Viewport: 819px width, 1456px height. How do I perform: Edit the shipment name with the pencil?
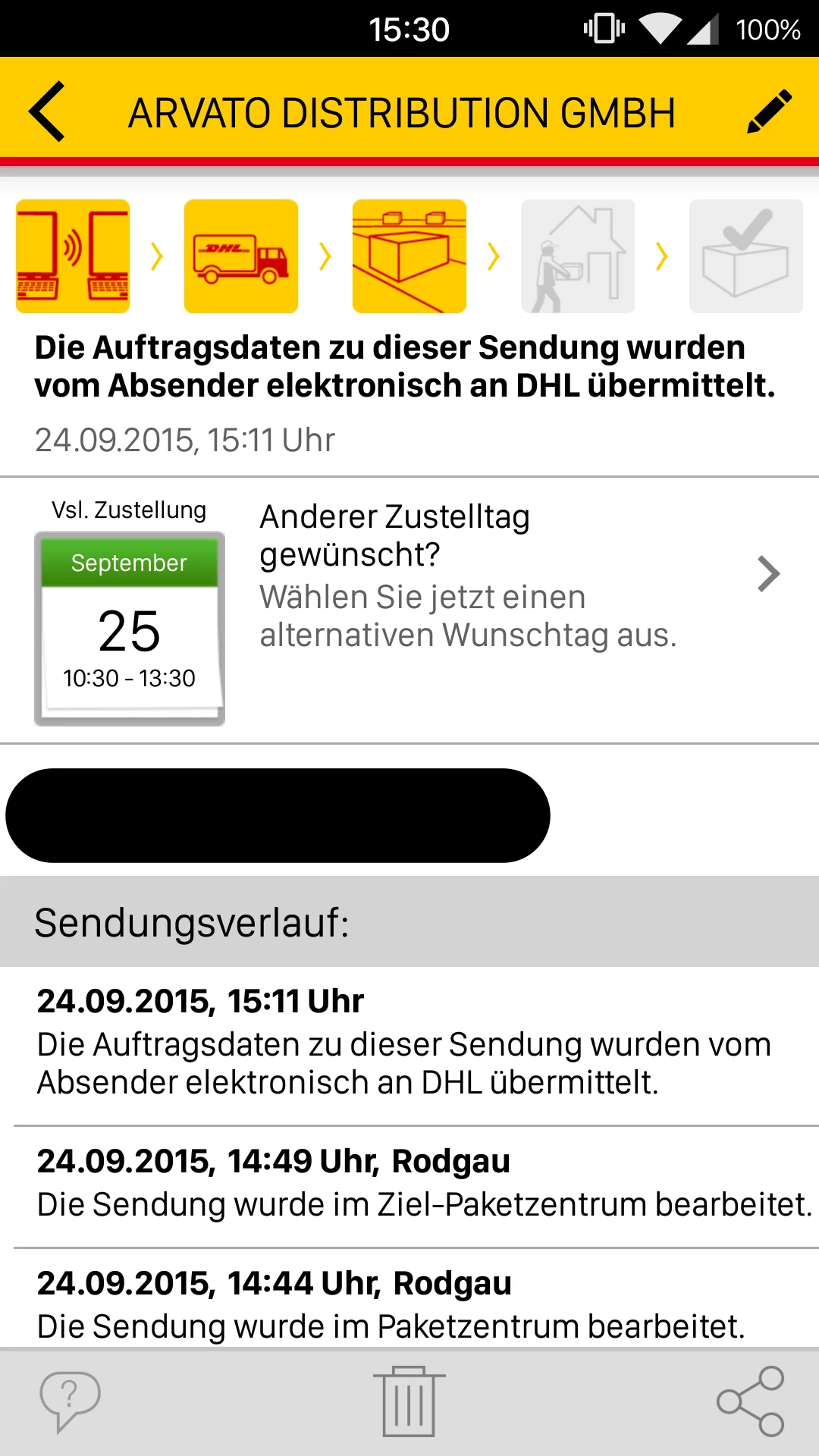pyautogui.click(x=769, y=112)
